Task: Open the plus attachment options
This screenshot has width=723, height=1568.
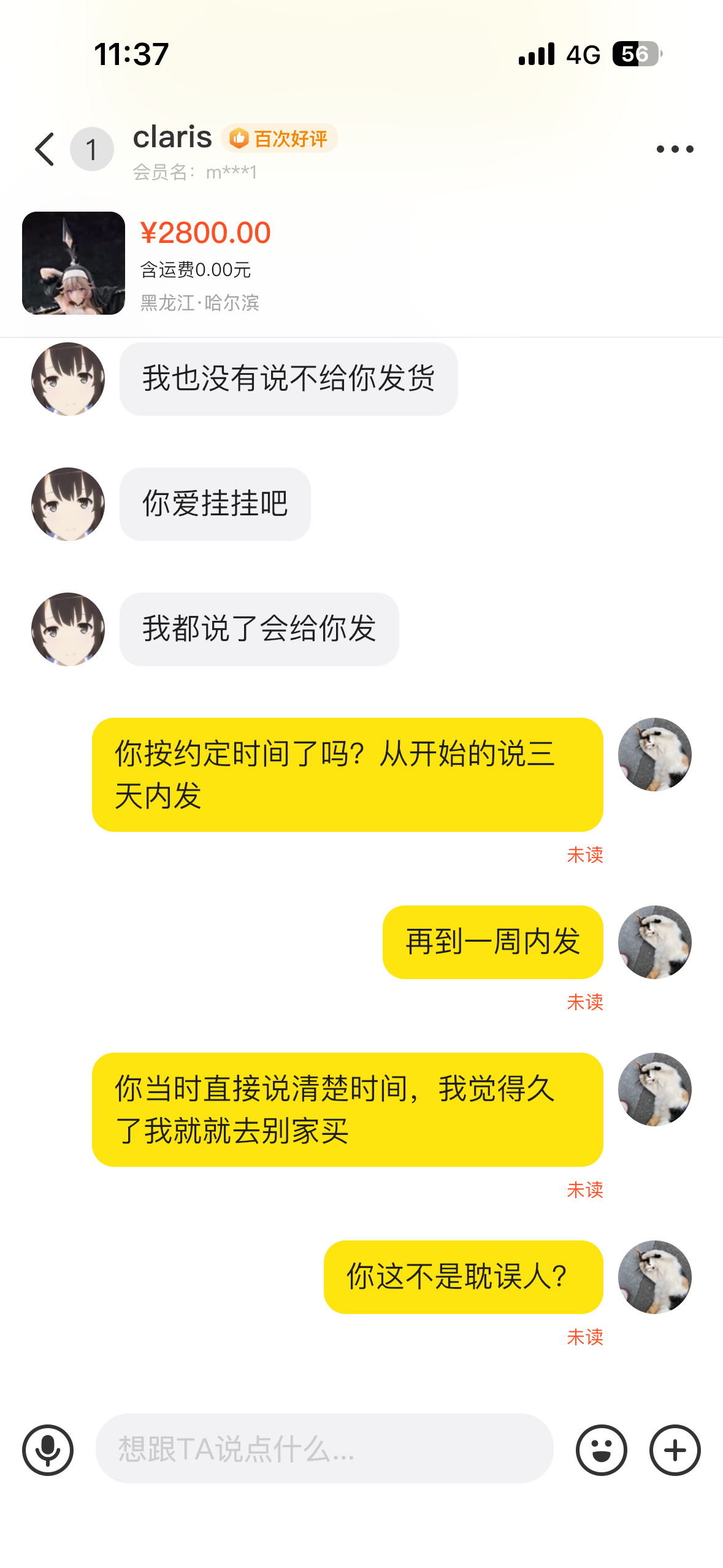Action: (x=675, y=1450)
